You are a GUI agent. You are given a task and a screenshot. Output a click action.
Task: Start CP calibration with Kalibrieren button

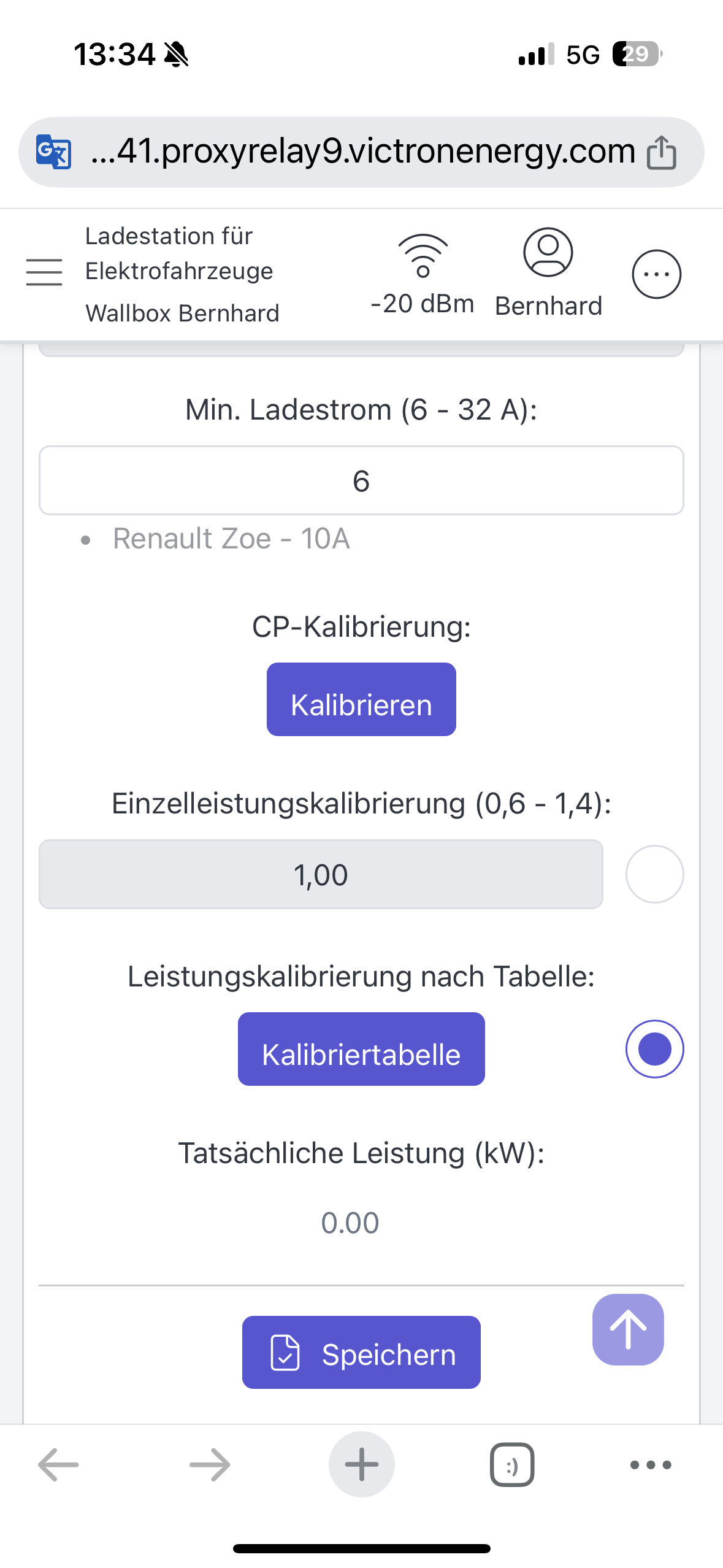click(361, 699)
